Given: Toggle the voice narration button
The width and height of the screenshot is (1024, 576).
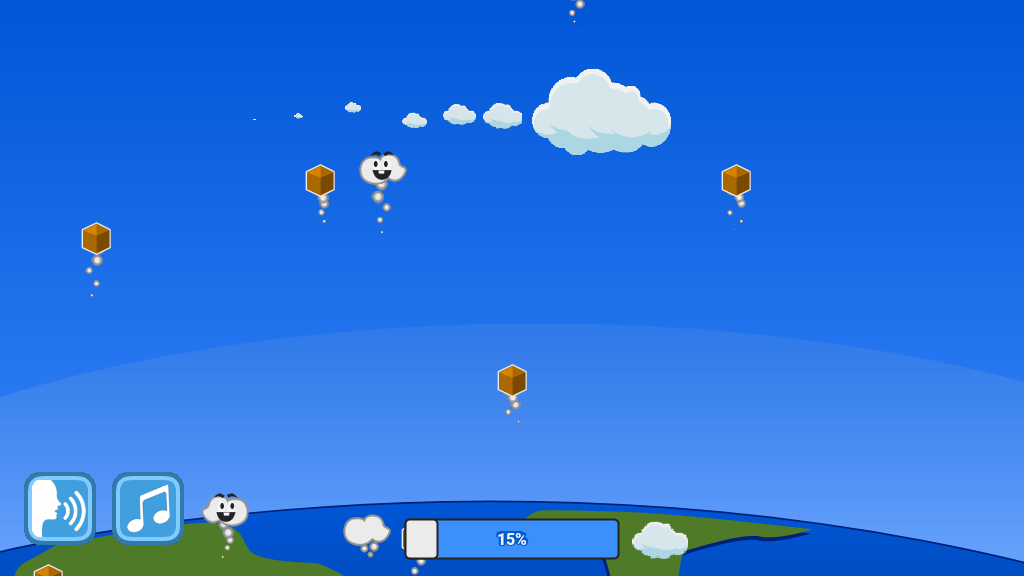Looking at the screenshot, I should (x=60, y=508).
